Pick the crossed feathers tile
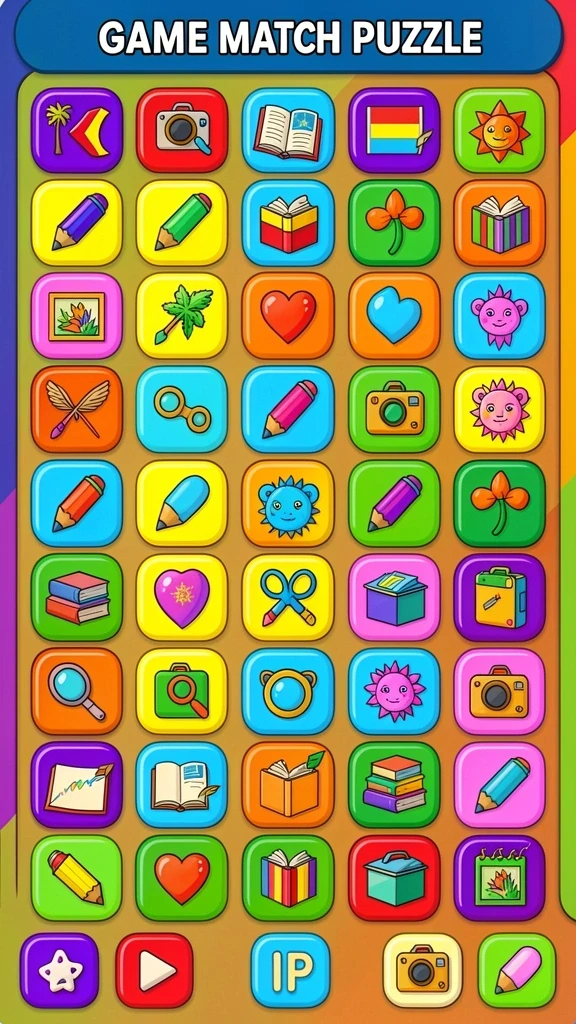 point(77,409)
